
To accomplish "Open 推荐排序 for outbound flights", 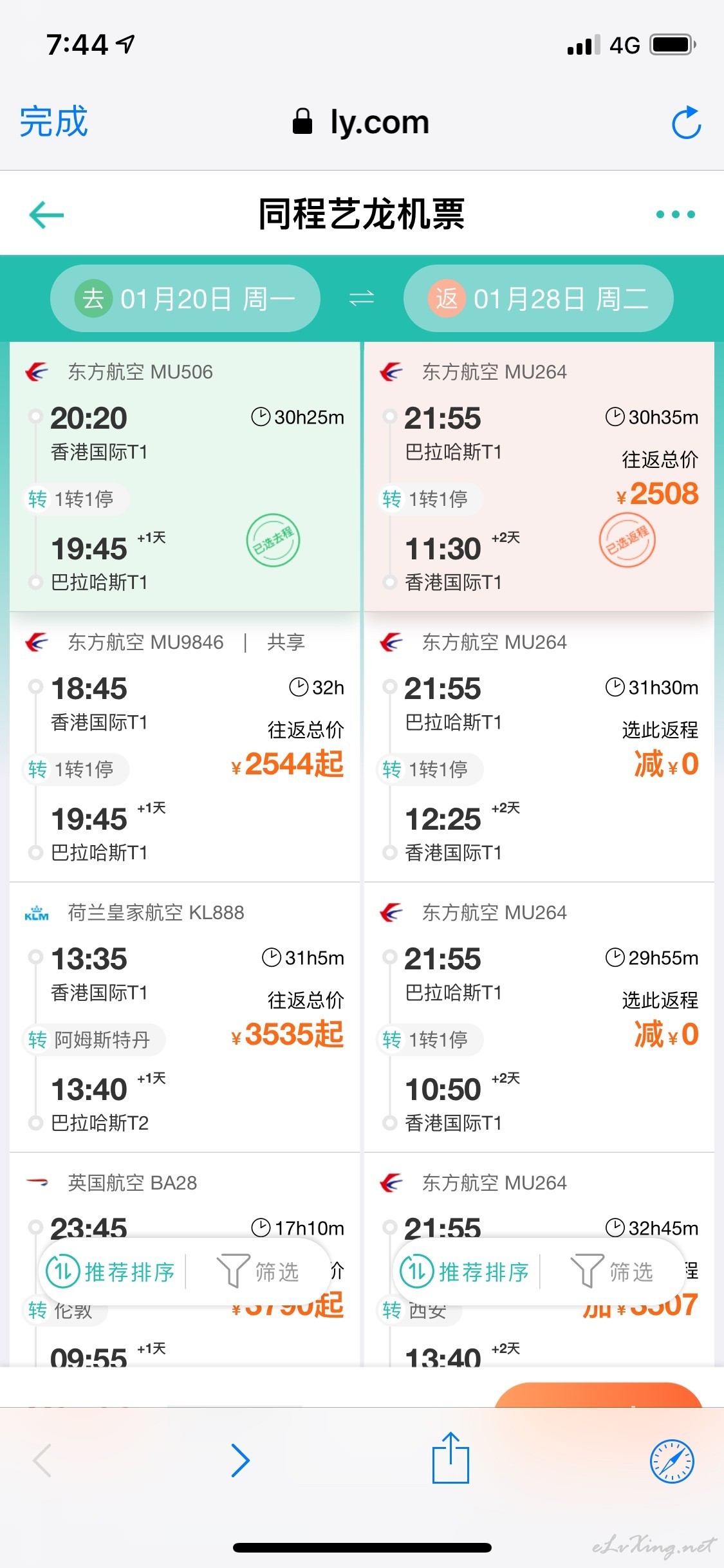I will [x=111, y=1272].
